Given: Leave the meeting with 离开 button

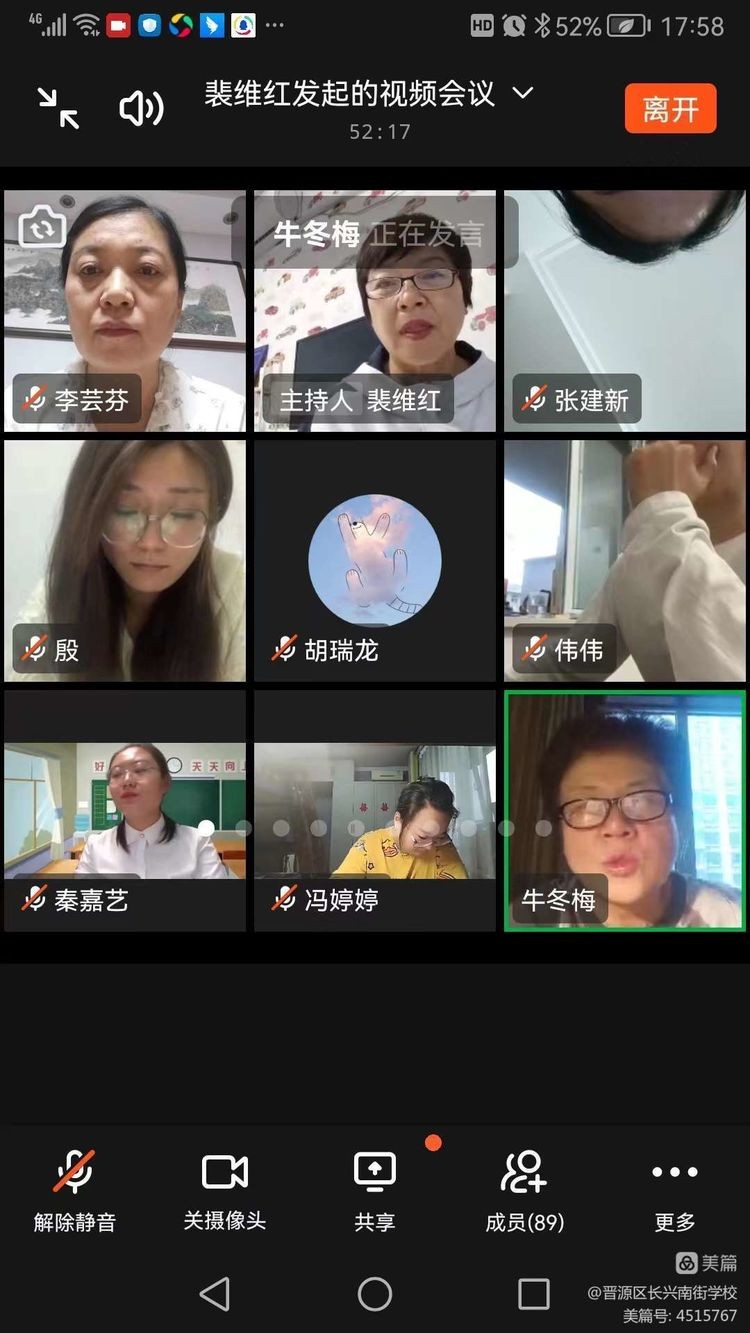Looking at the screenshot, I should click(x=670, y=109).
